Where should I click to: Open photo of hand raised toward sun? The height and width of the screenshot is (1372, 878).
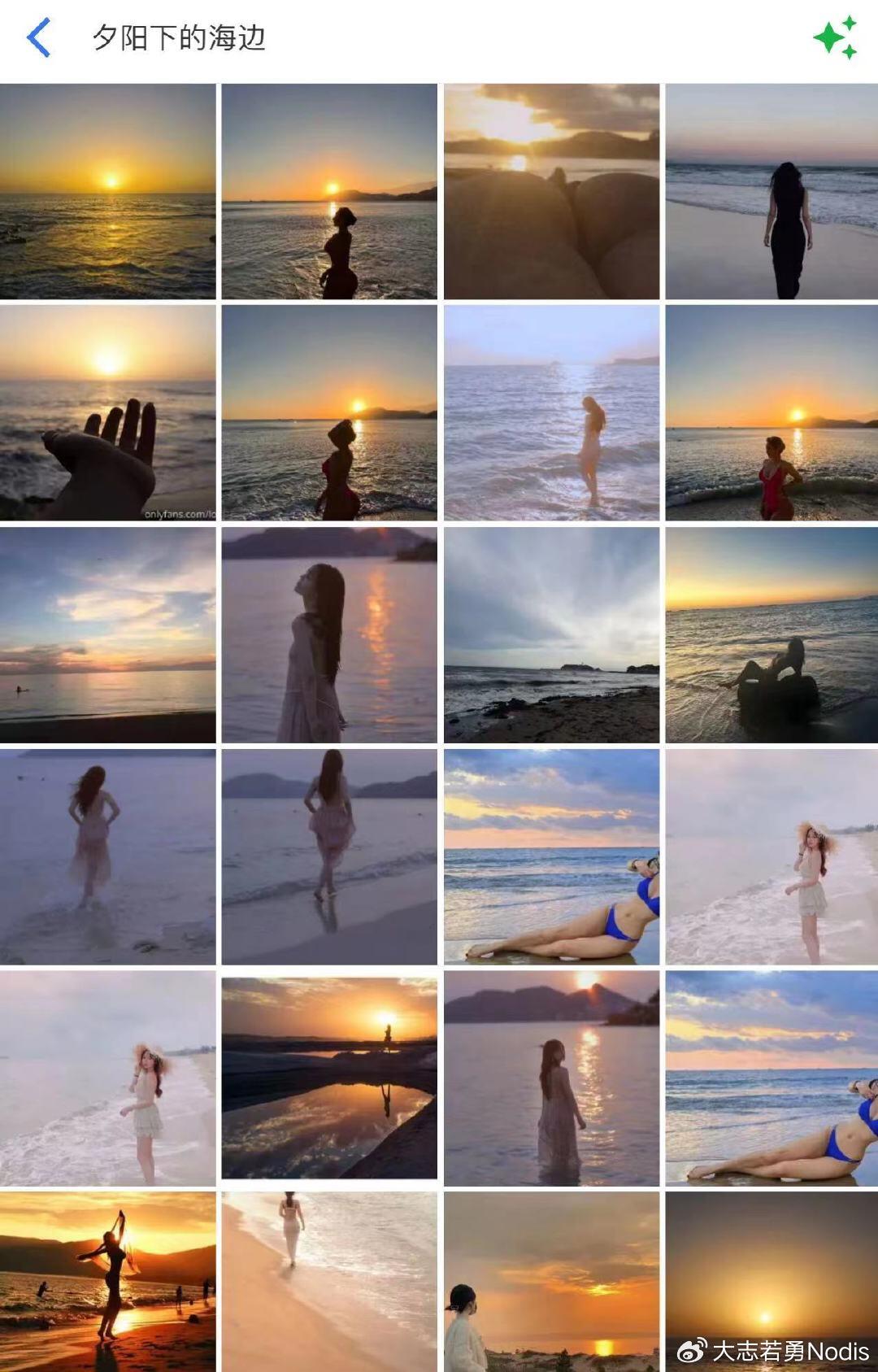[107, 413]
